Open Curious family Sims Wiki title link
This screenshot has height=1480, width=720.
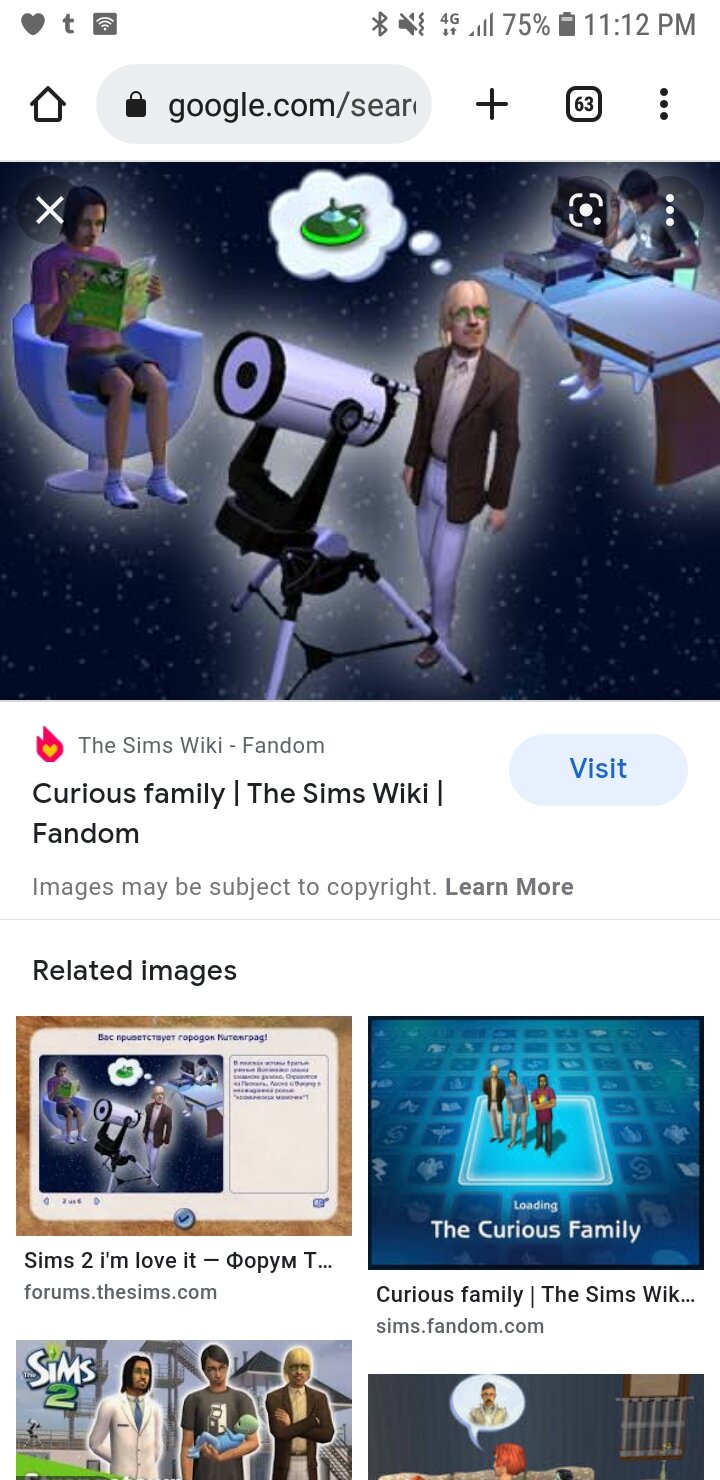[237, 812]
